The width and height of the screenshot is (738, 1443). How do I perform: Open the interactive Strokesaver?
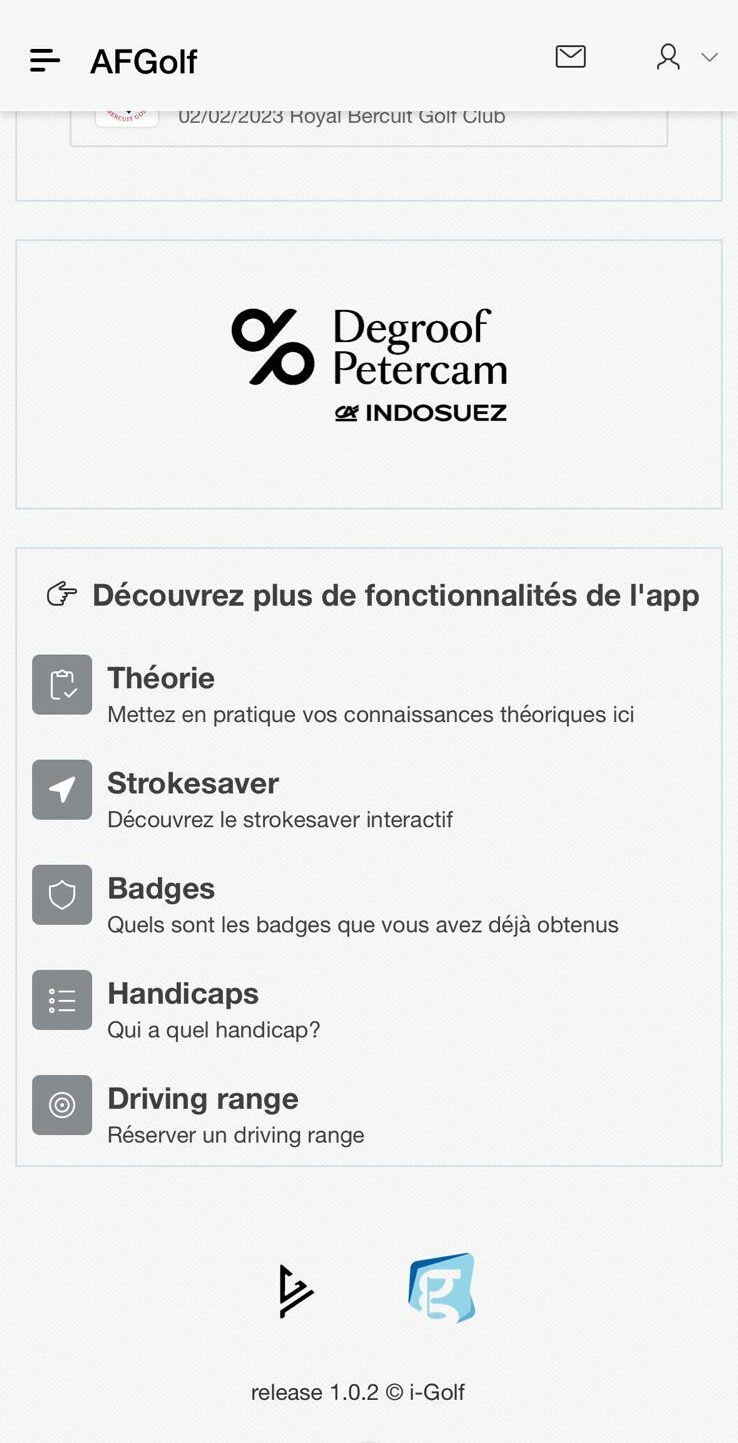pos(193,784)
